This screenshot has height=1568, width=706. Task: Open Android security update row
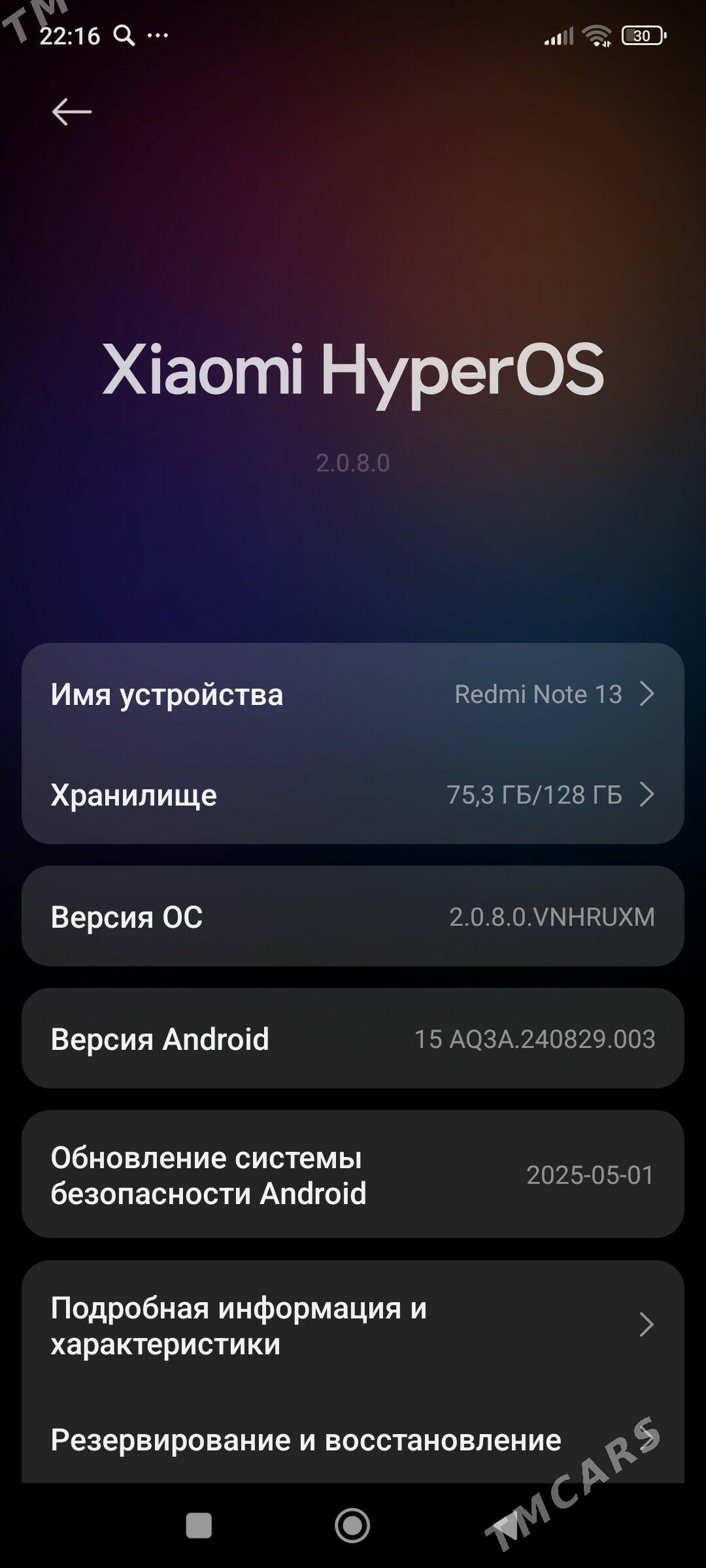point(353,1175)
